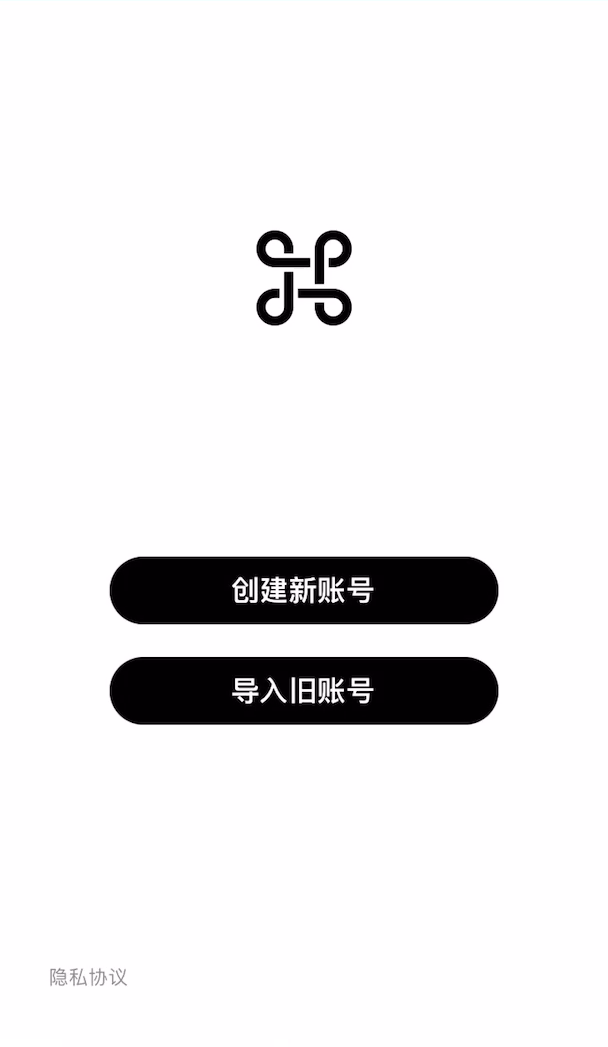Tap the 创建新账号 button

pos(304,590)
